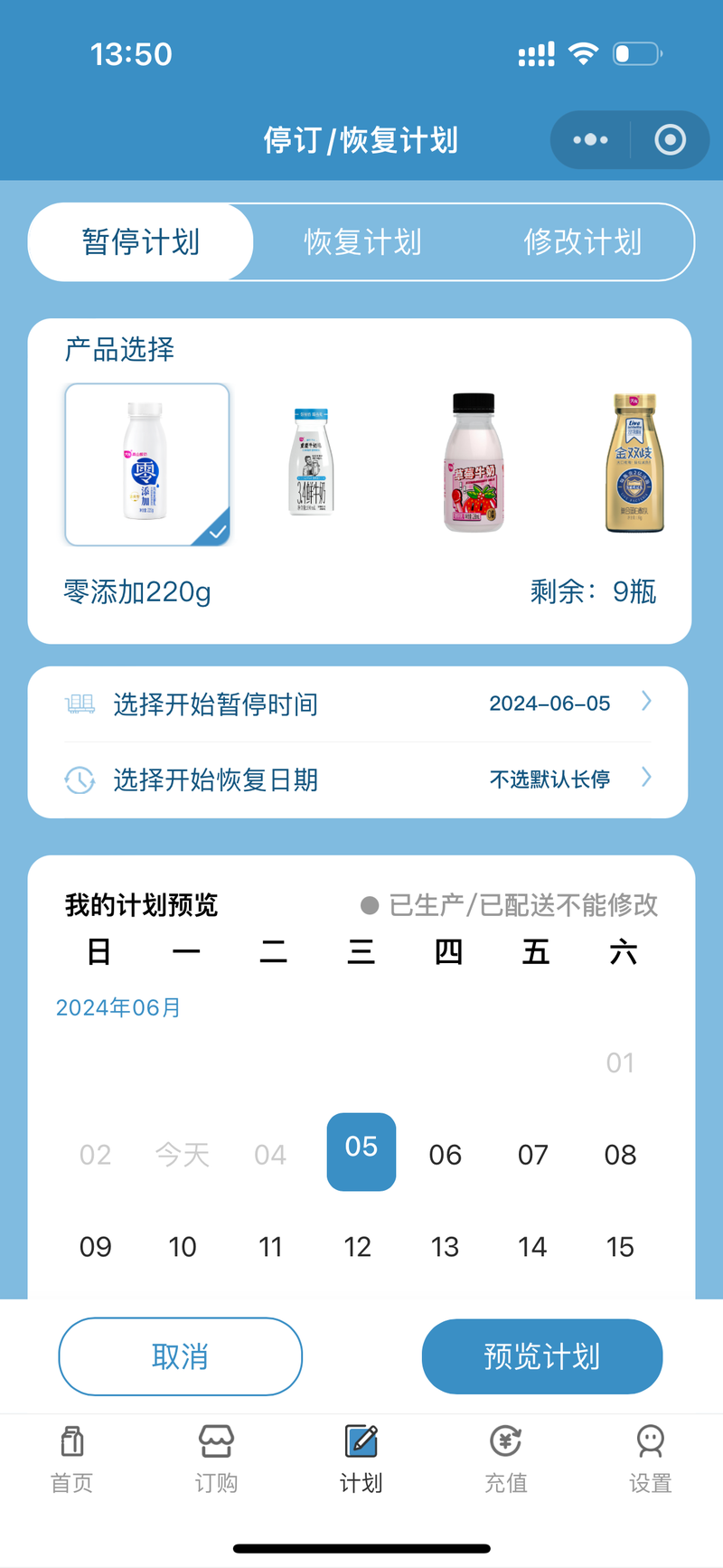
Task: Select the highlighted date 05 in calendar
Action: (x=361, y=1151)
